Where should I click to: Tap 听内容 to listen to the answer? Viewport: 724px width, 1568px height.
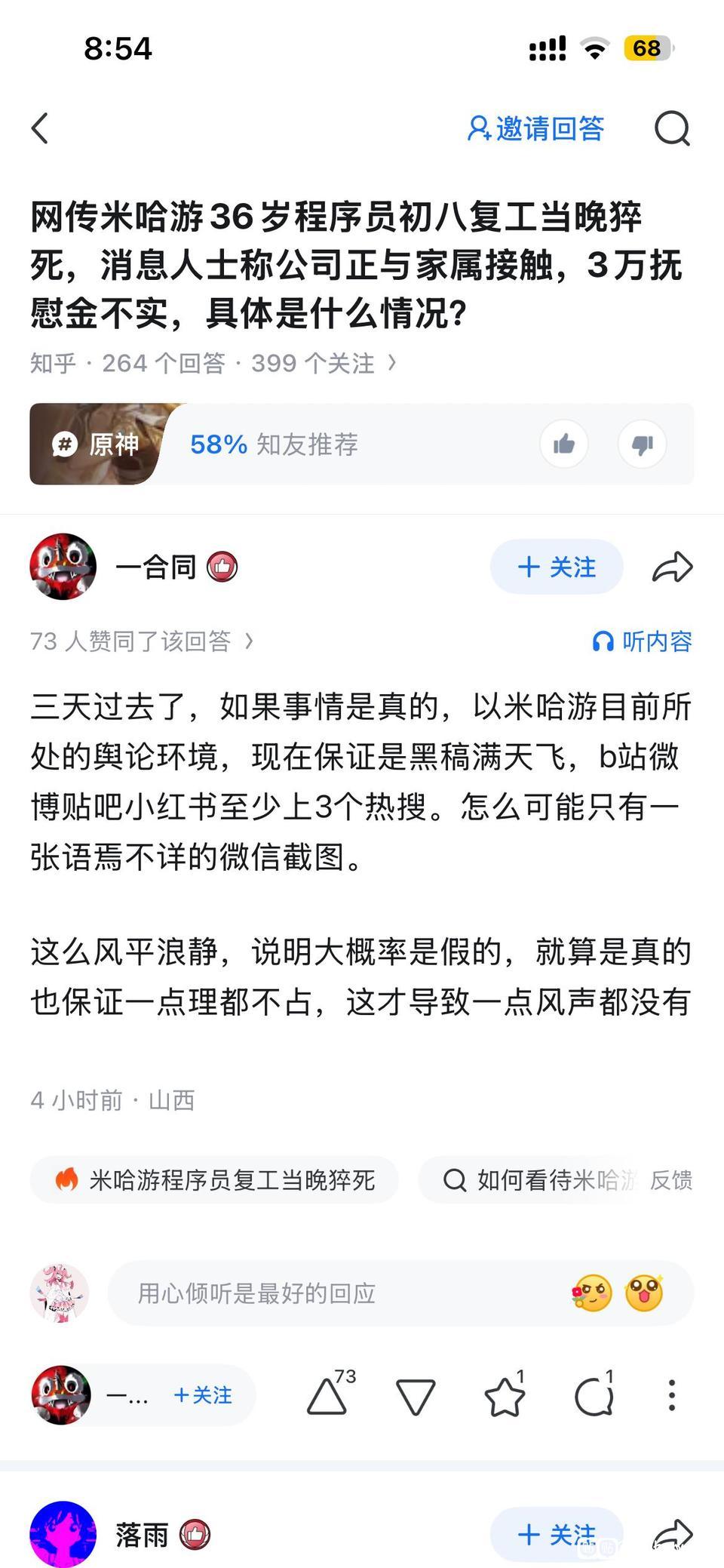tap(643, 641)
